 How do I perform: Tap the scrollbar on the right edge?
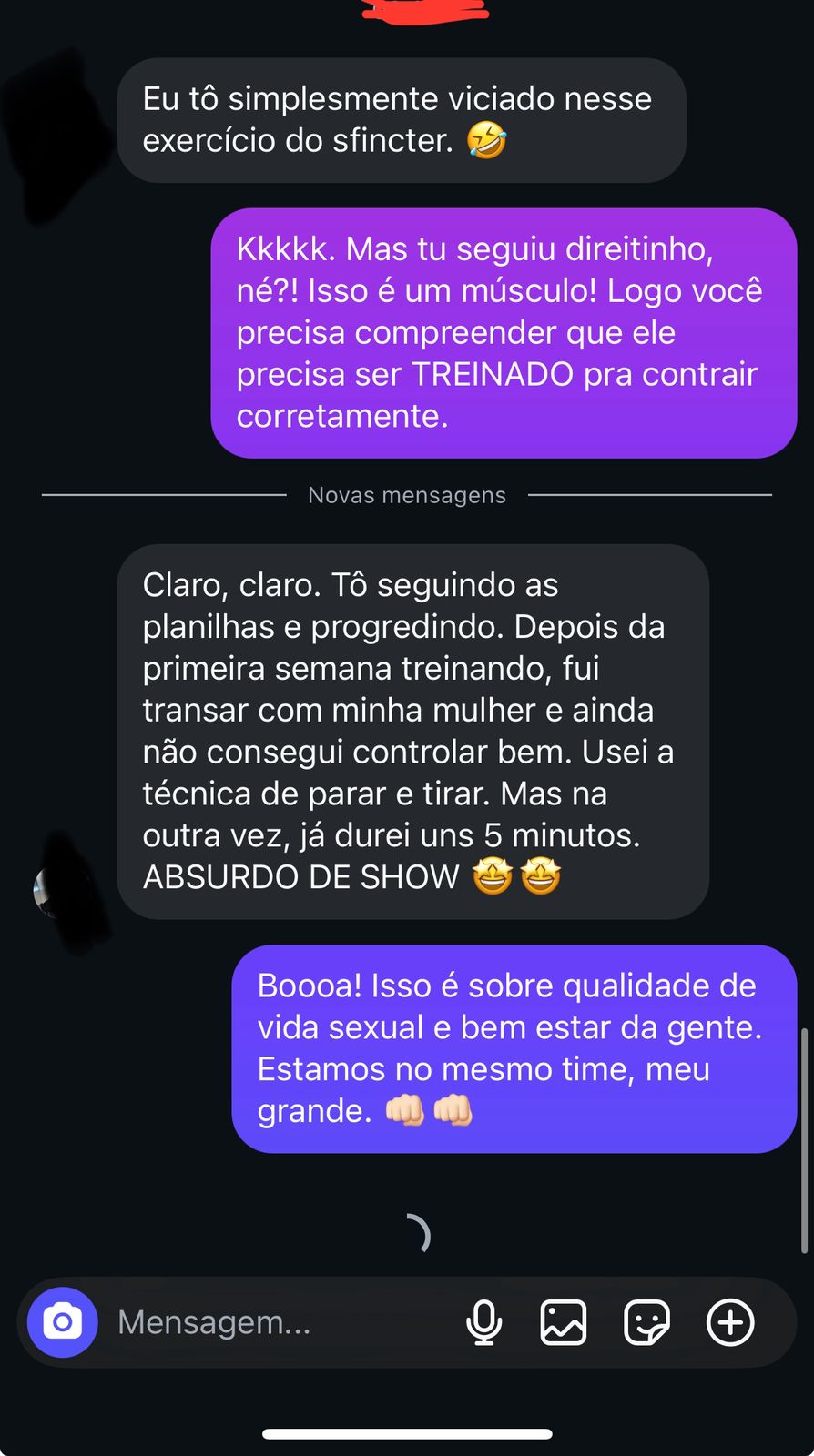(807, 1137)
